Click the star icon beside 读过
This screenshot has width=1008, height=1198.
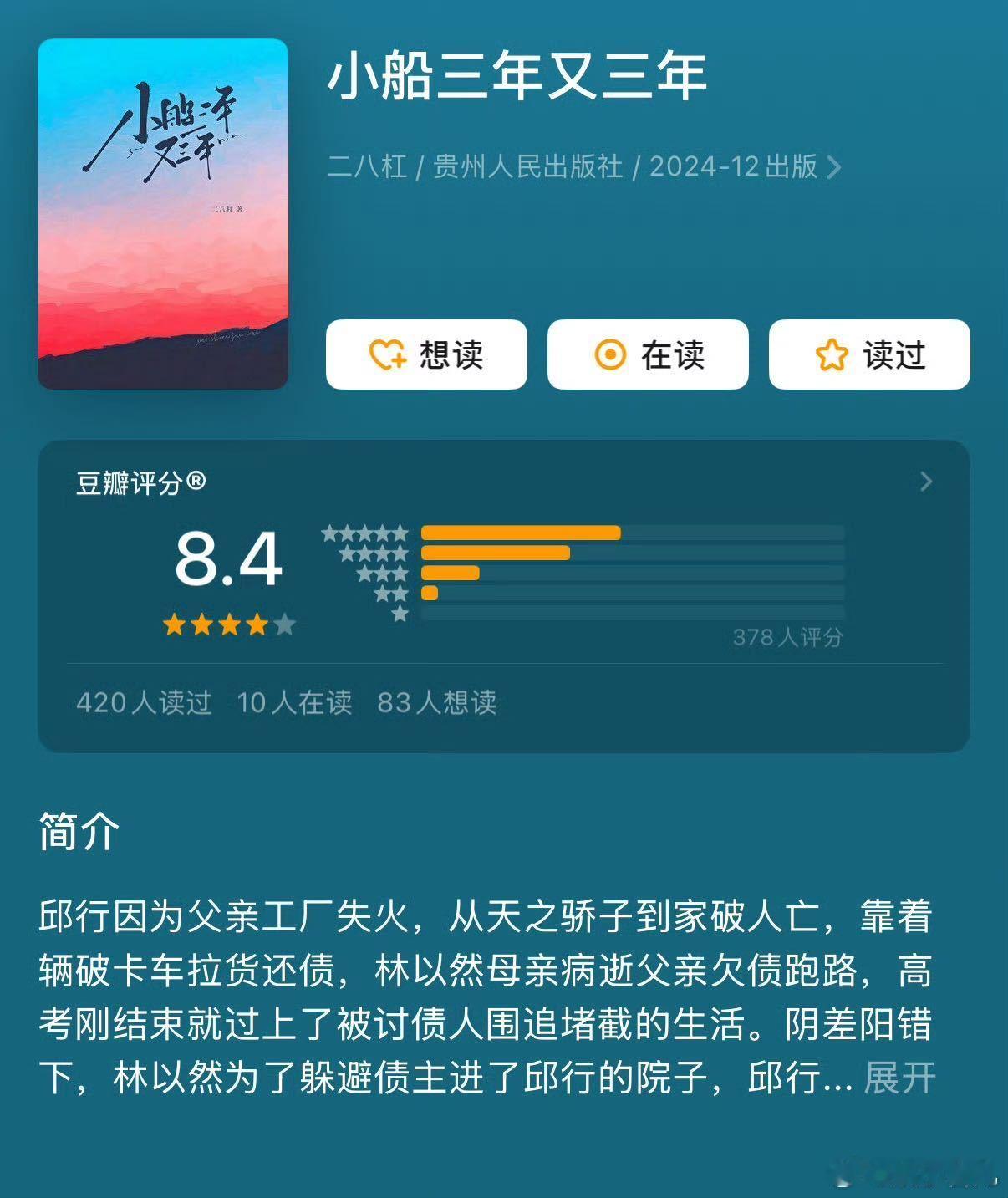pyautogui.click(x=833, y=354)
